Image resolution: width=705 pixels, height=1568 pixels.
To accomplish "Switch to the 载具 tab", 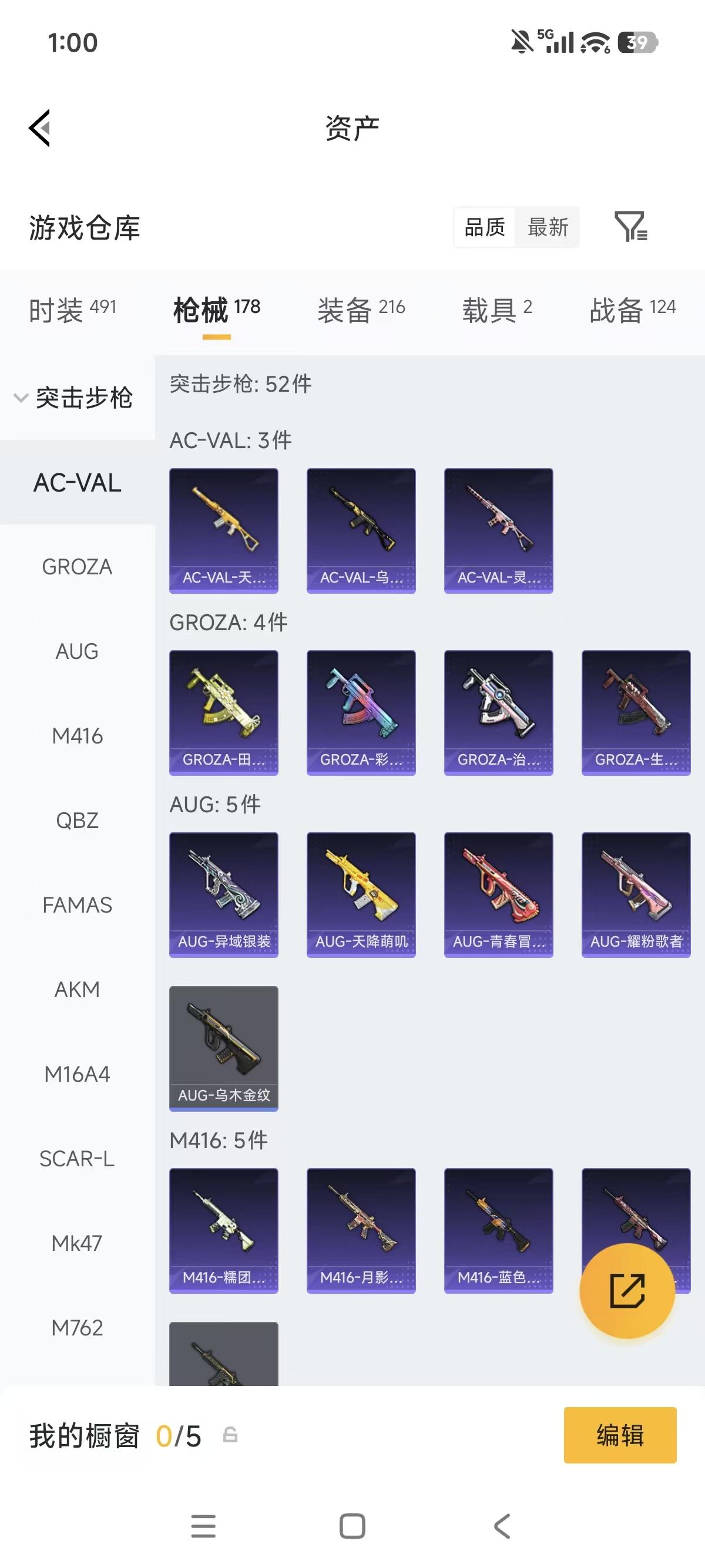I will pos(496,310).
